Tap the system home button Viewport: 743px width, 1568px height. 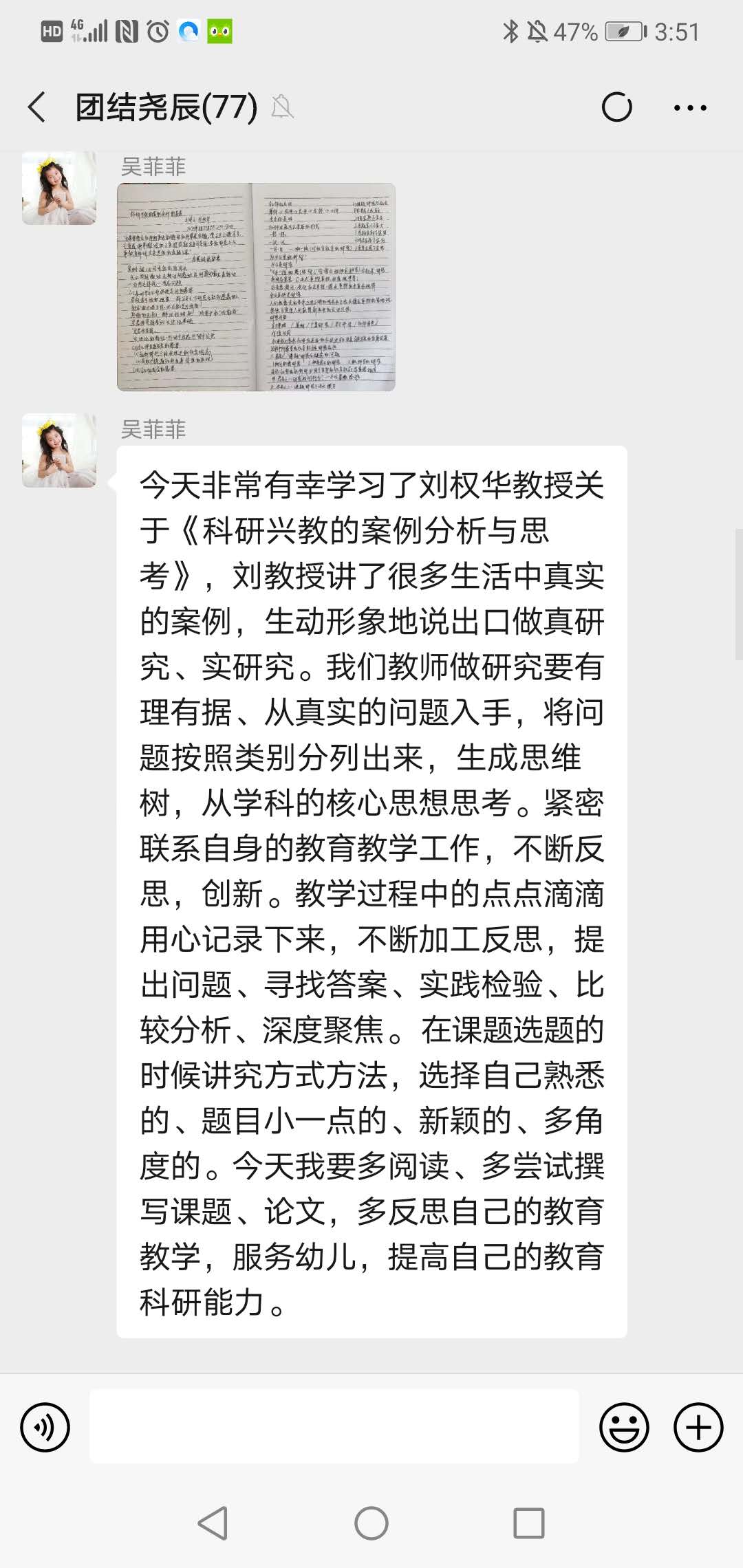click(x=371, y=1523)
